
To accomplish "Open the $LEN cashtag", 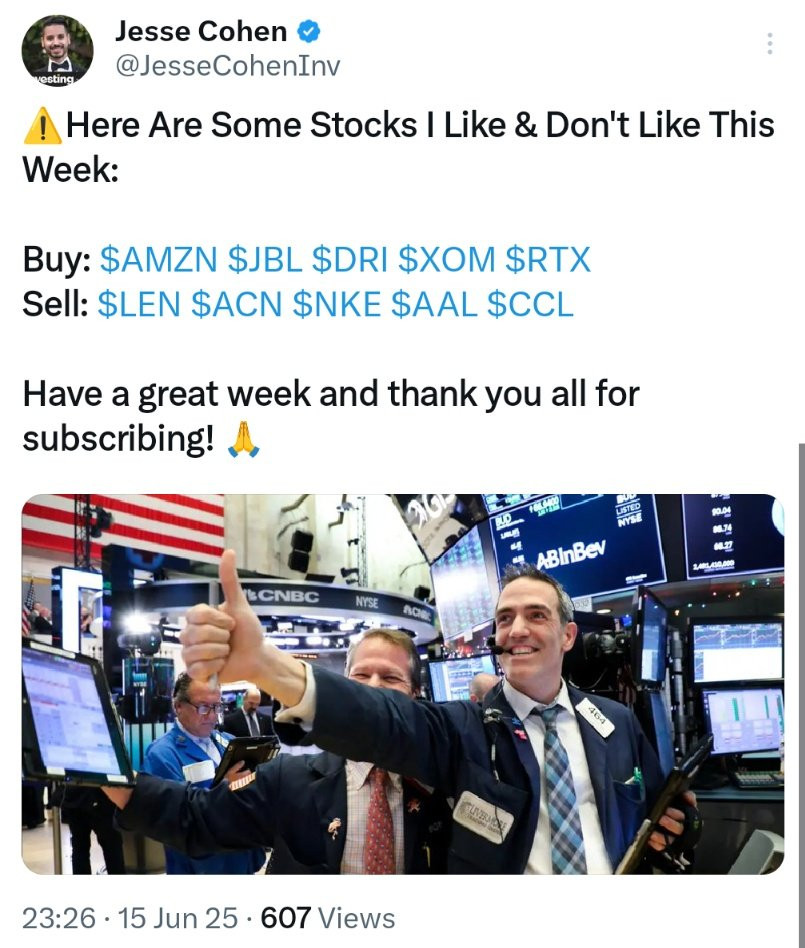I will pos(139,305).
